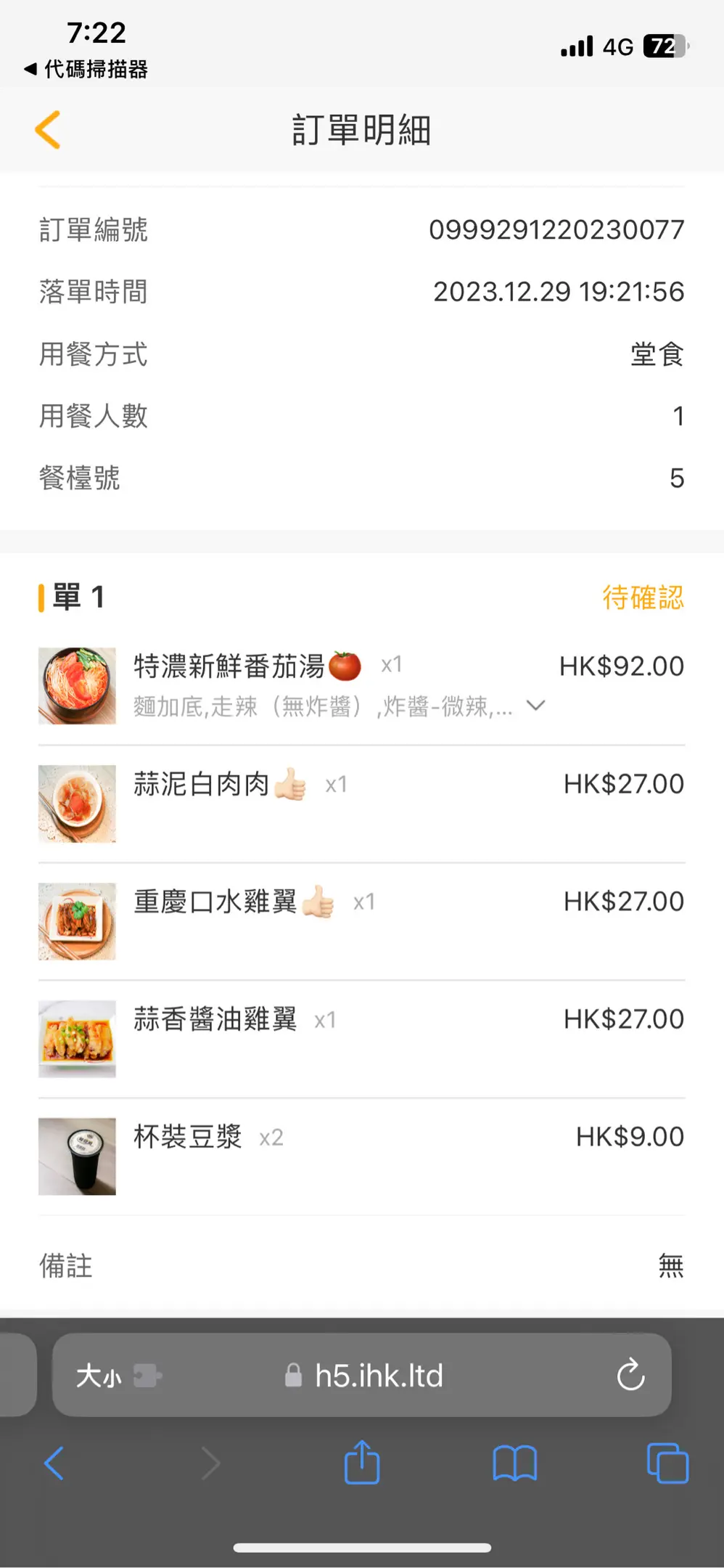Viewport: 724px width, 1568px height.
Task: Reload the h5.ihk.ltd page
Action: tap(630, 1374)
